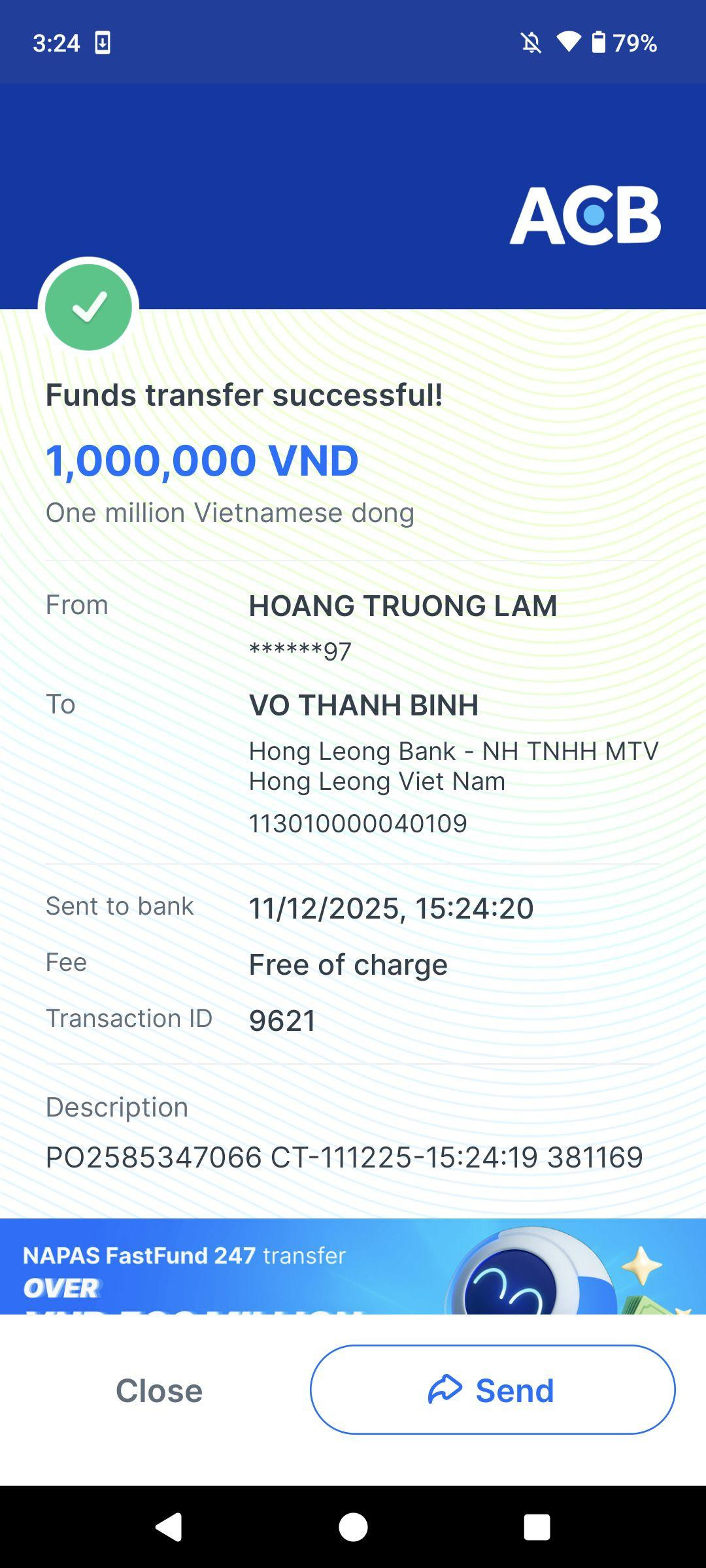Open recent apps from the navigation bar
The height and width of the screenshot is (1568, 706).
[537, 1527]
